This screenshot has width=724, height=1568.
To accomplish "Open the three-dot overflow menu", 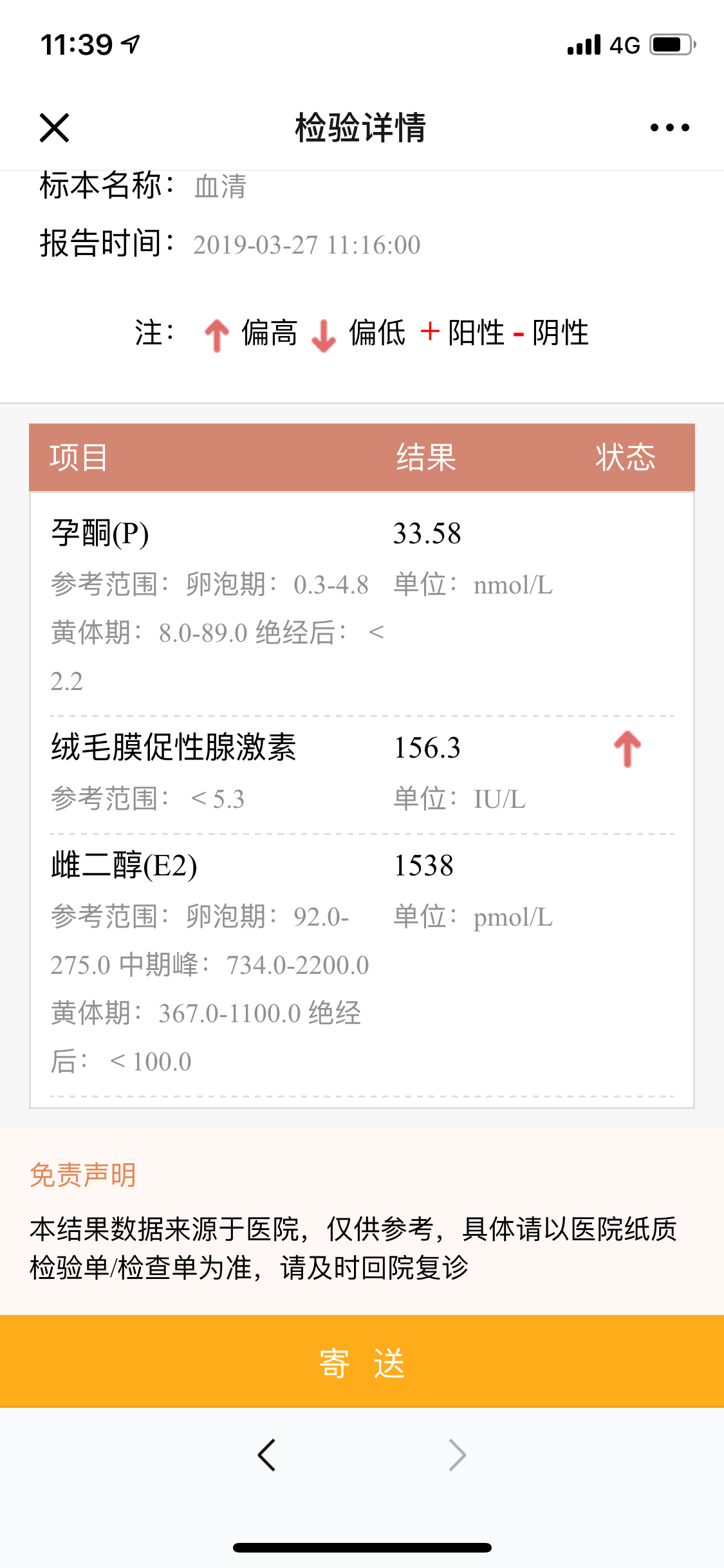I will pyautogui.click(x=669, y=127).
